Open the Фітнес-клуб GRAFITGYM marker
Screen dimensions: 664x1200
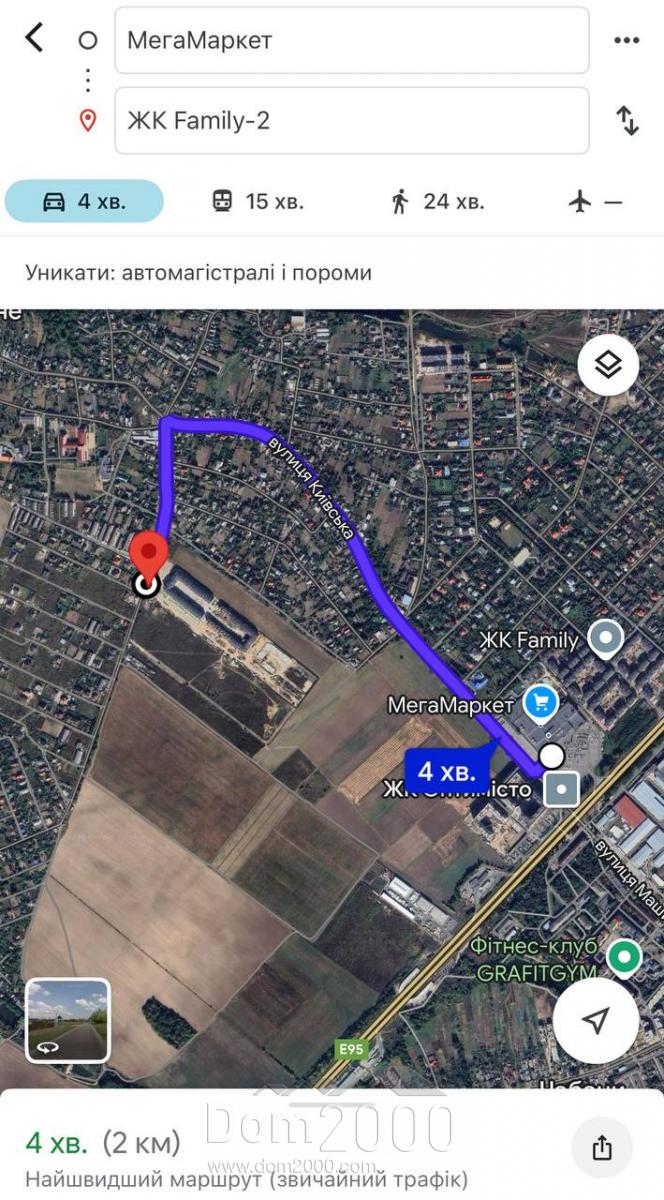(x=626, y=957)
